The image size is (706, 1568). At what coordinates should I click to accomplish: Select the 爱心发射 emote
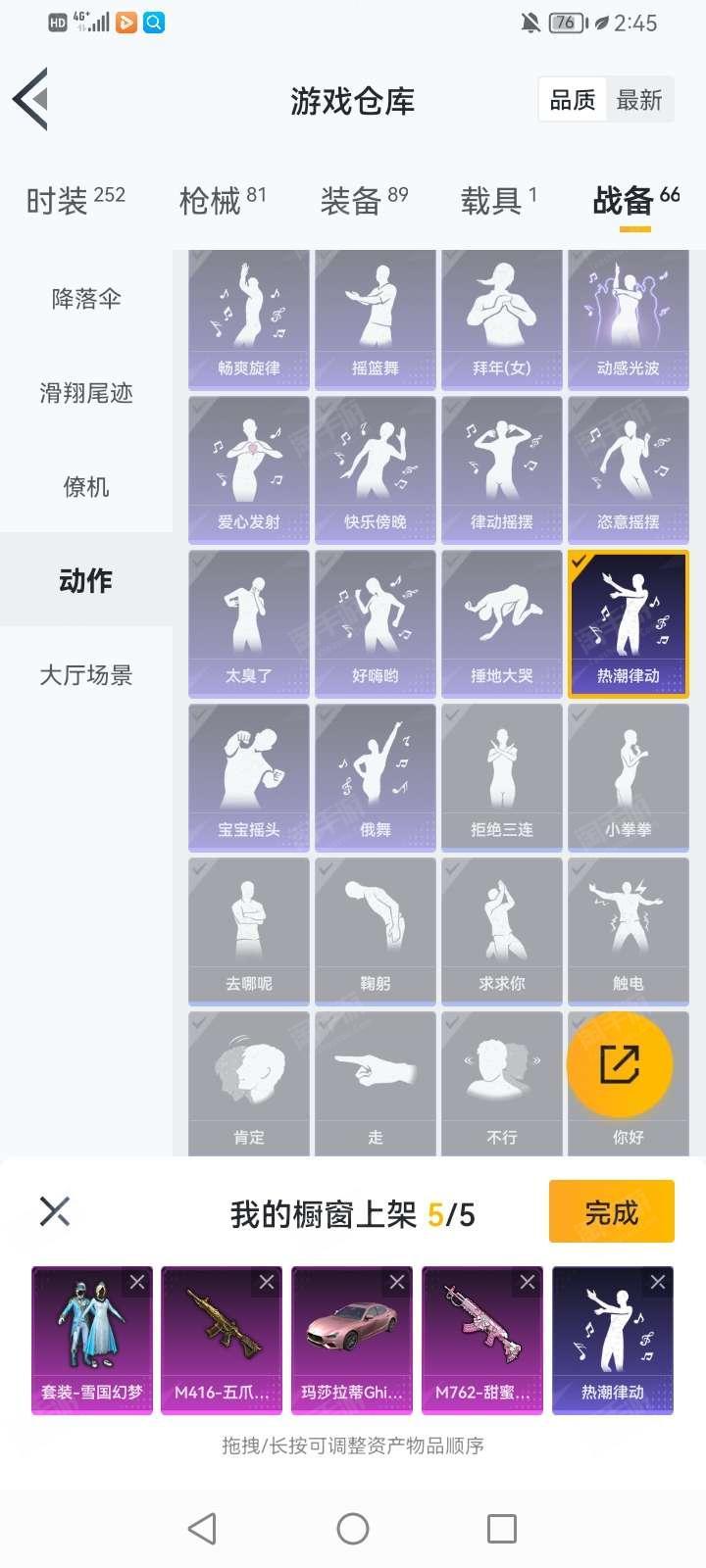pyautogui.click(x=249, y=468)
